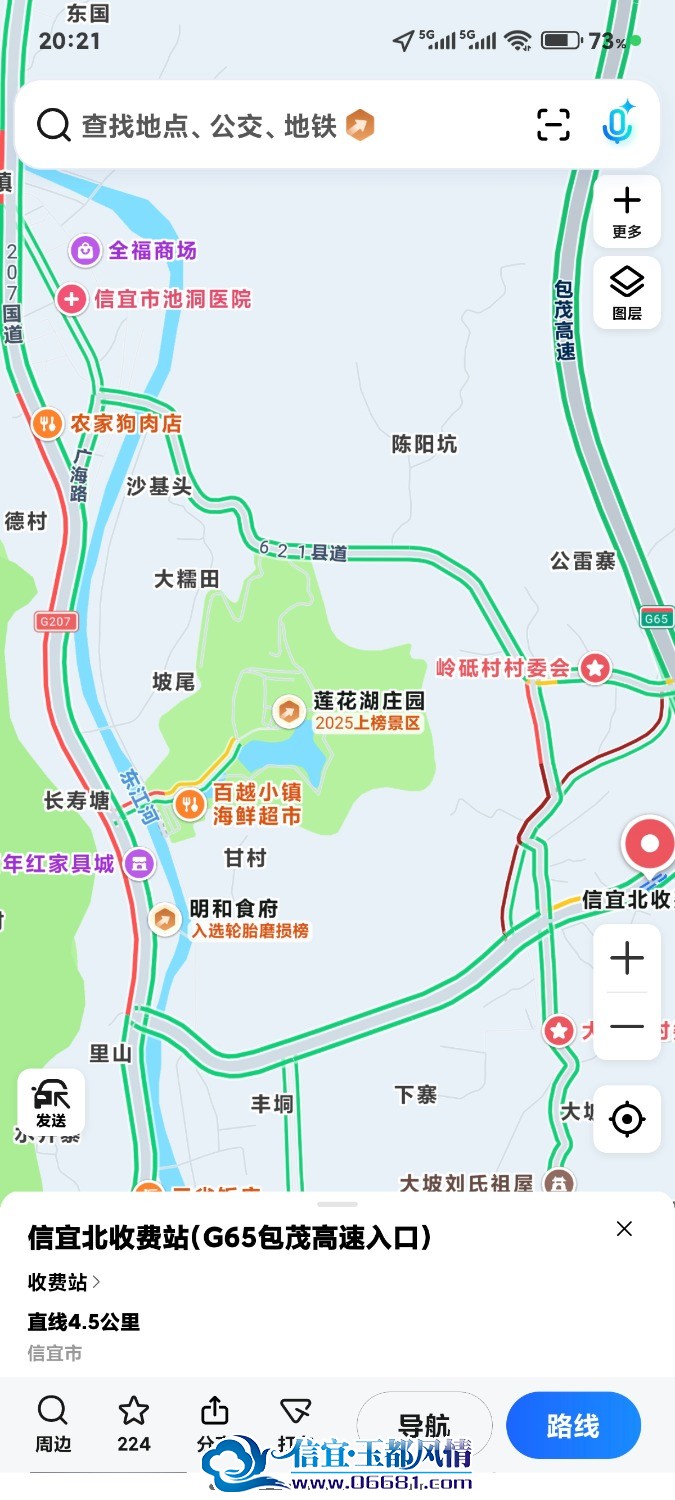Close the 信宜北收费站 place card
The image size is (675, 1500).
624,1229
